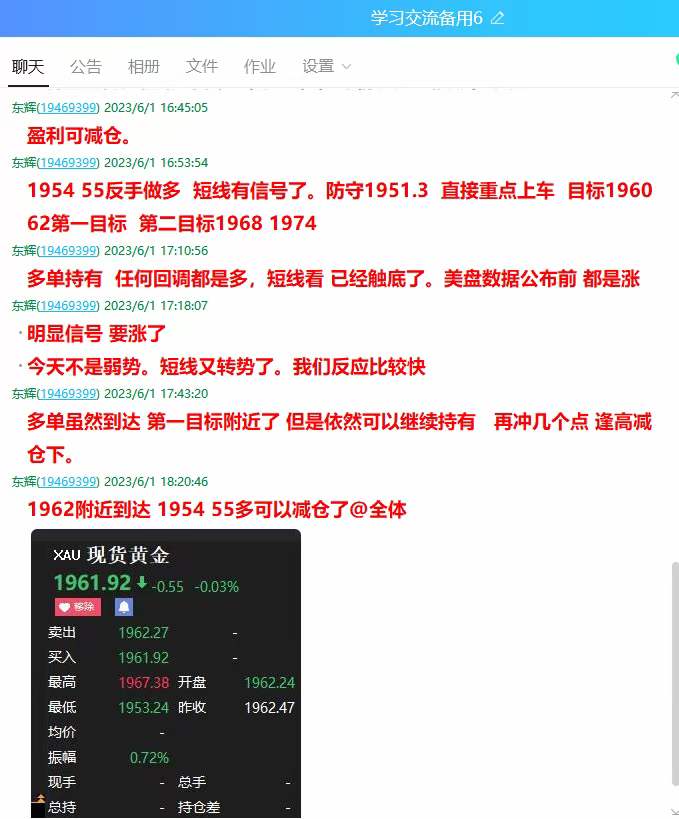View the 作业 tab
Image resolution: width=679 pixels, height=819 pixels.
pos(260,66)
